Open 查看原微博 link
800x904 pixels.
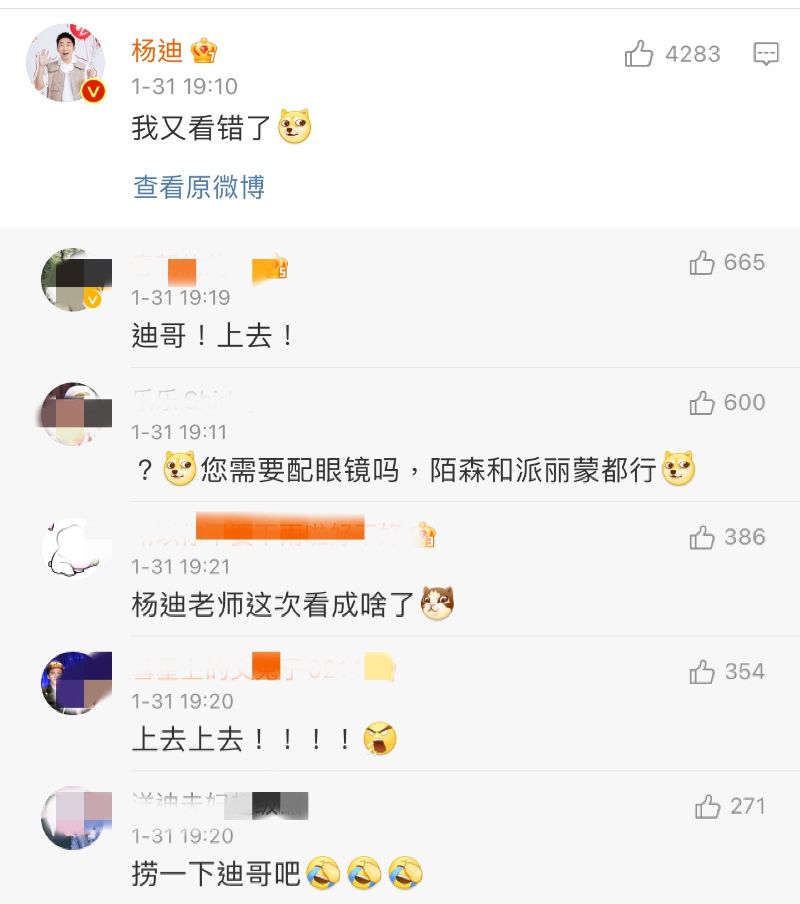(199, 187)
